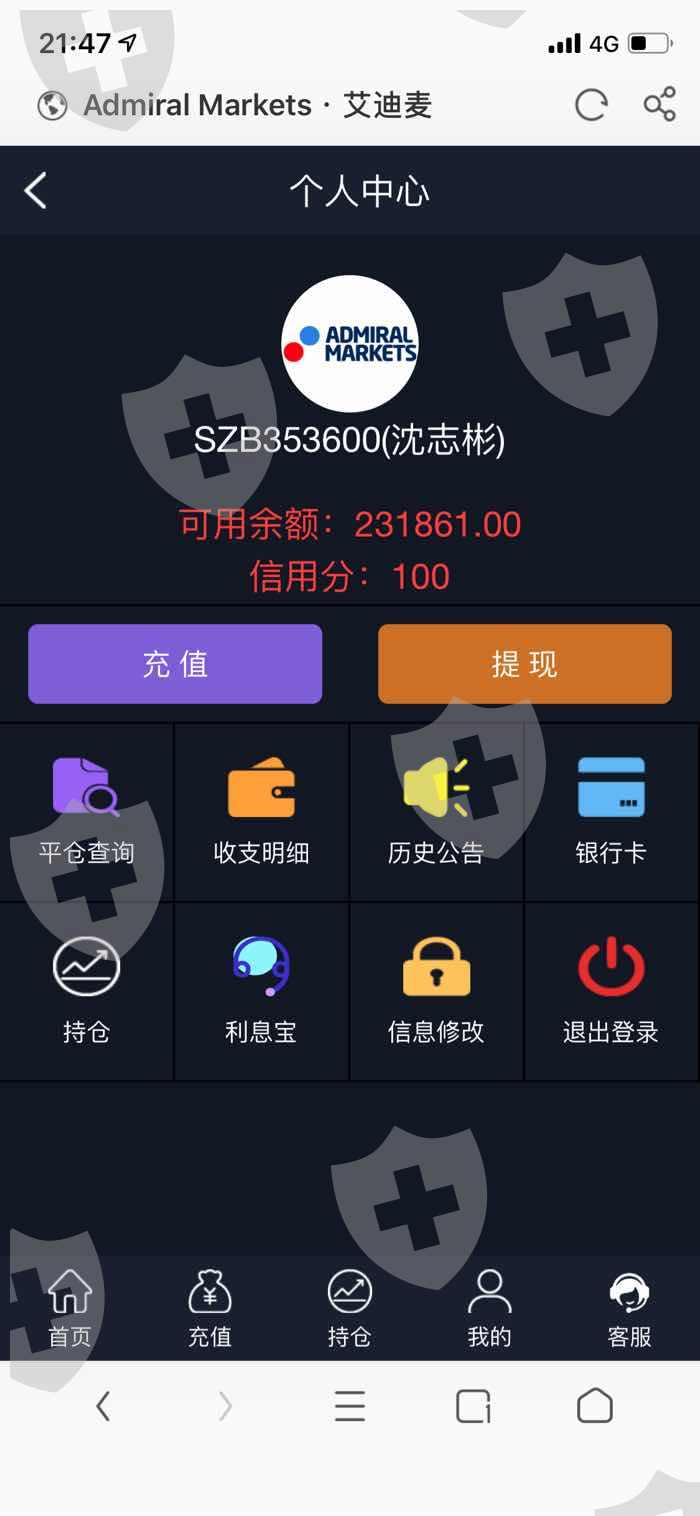Open the browser menu button

pos(350,1406)
